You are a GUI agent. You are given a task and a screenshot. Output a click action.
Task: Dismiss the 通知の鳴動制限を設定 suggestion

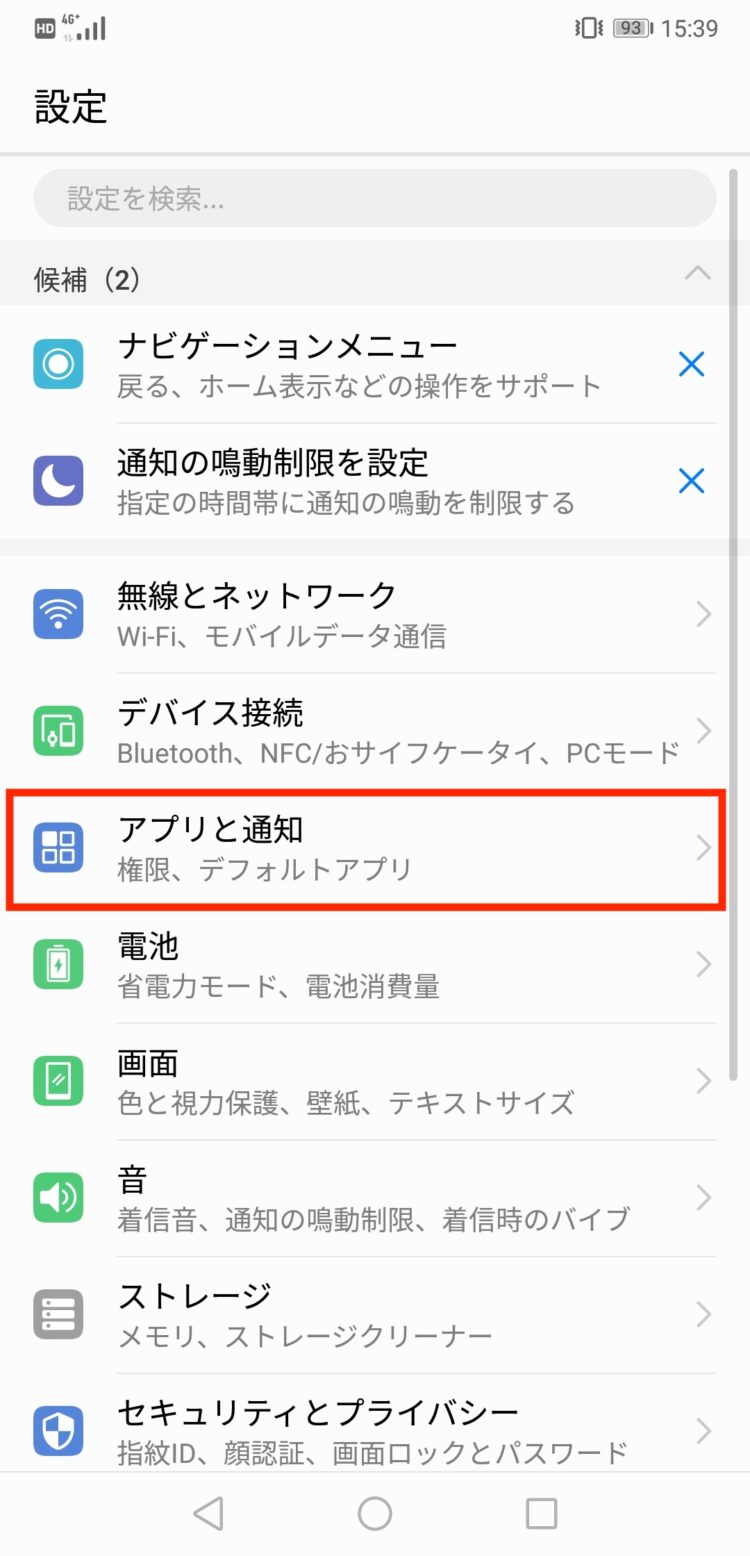pyautogui.click(x=691, y=482)
